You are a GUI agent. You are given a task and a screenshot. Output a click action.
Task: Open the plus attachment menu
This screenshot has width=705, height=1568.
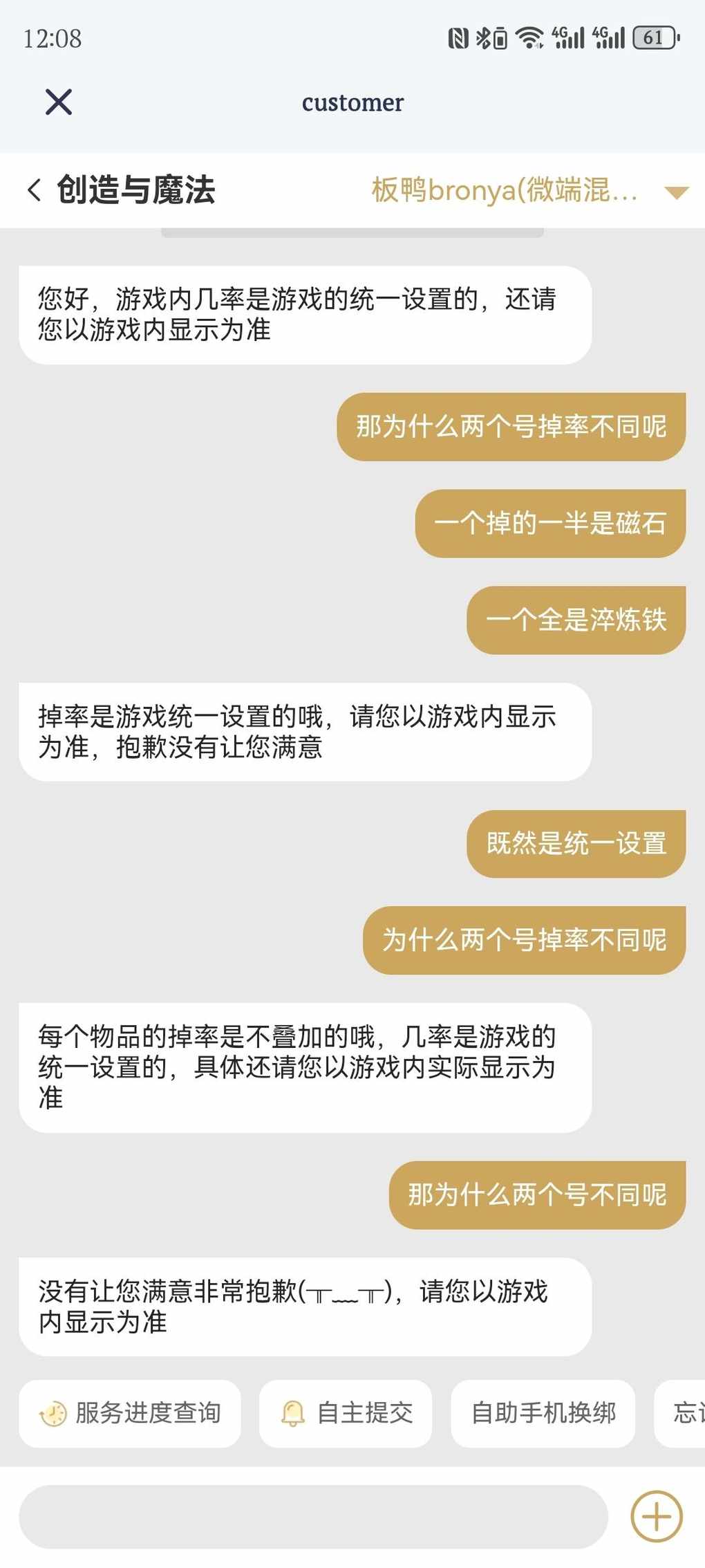(657, 1516)
